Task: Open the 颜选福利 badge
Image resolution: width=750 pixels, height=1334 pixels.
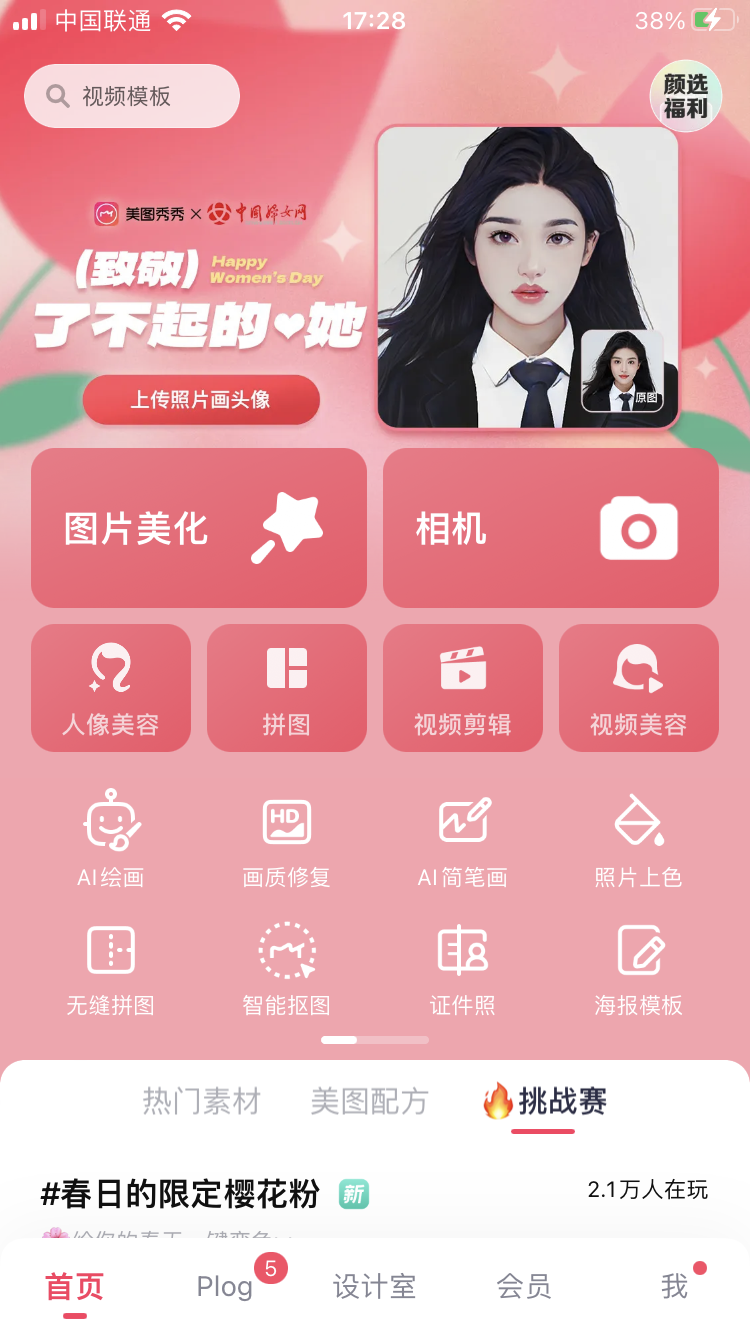Action: point(685,96)
